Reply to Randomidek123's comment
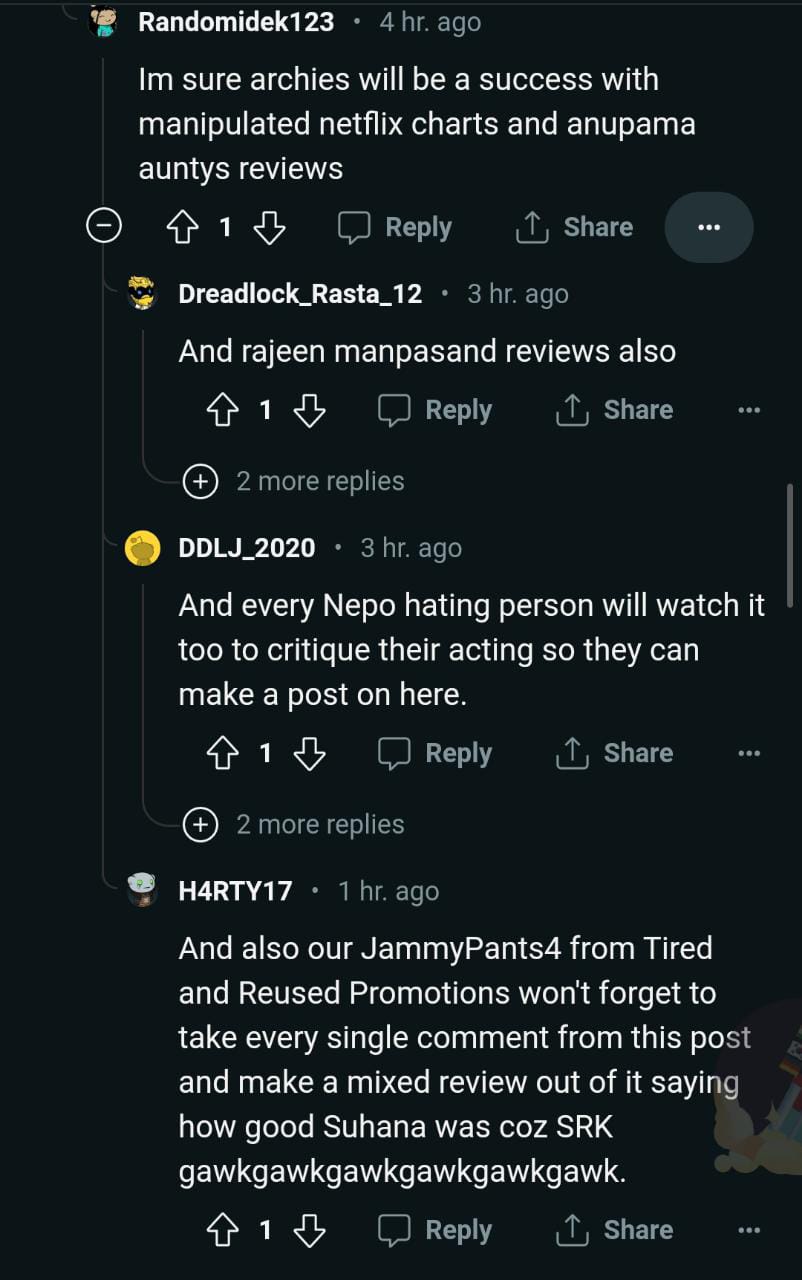Image resolution: width=802 pixels, height=1280 pixels. [x=394, y=228]
